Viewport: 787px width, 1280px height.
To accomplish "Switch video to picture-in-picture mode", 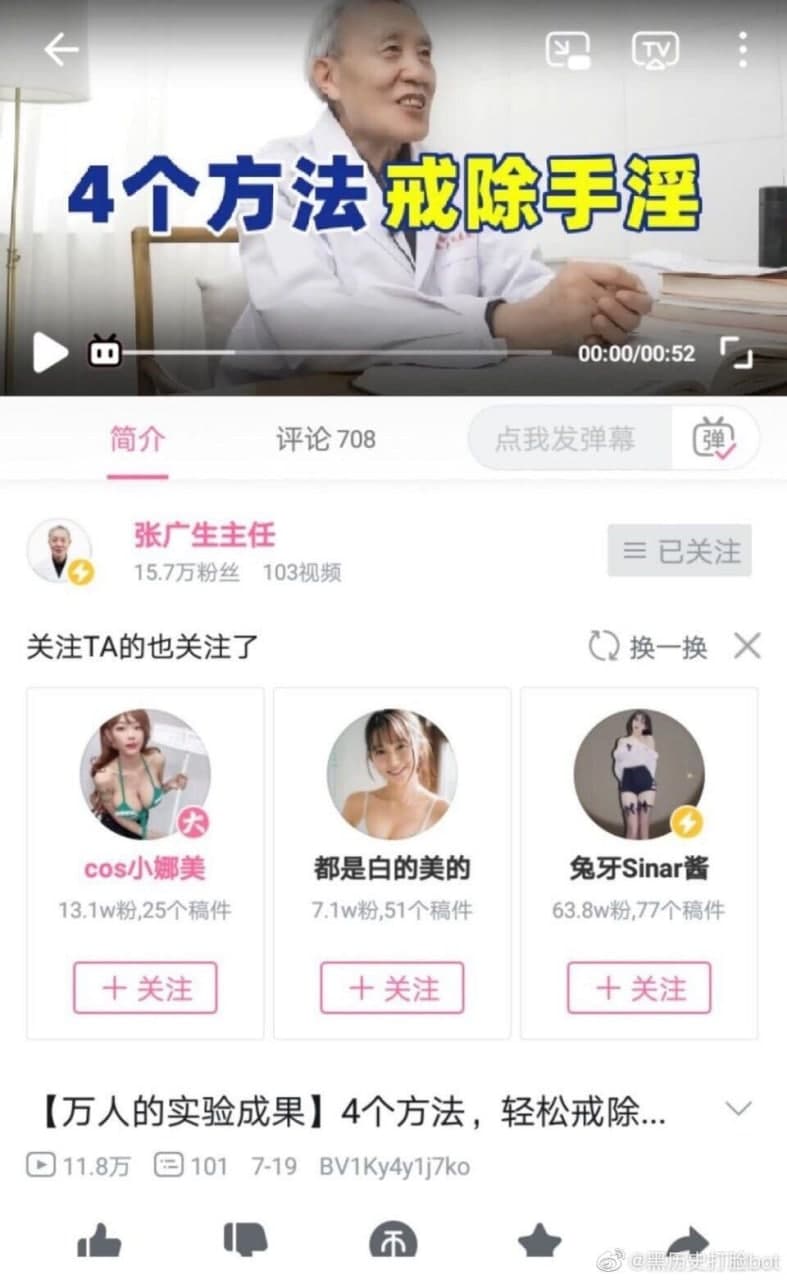I will click(568, 50).
